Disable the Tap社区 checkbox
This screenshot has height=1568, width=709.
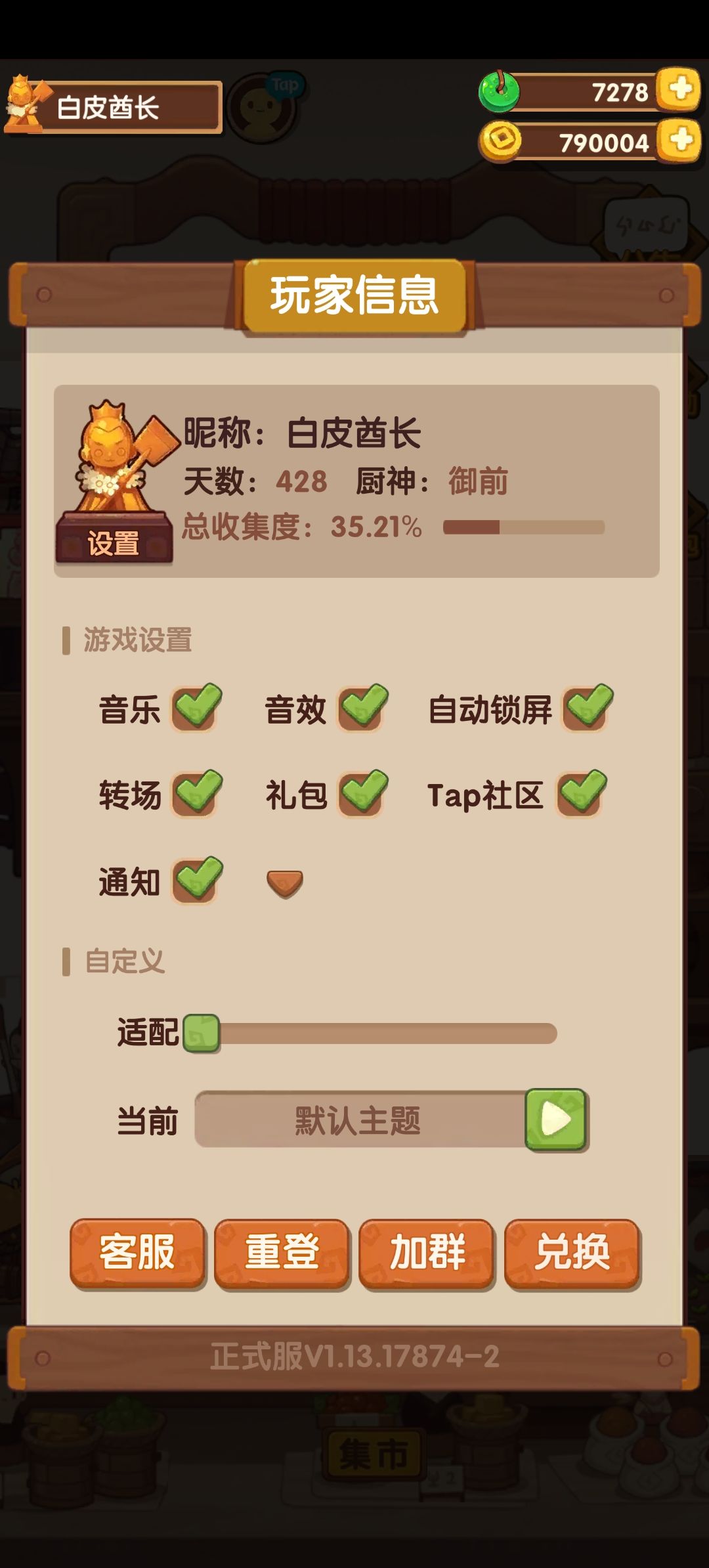point(581,793)
